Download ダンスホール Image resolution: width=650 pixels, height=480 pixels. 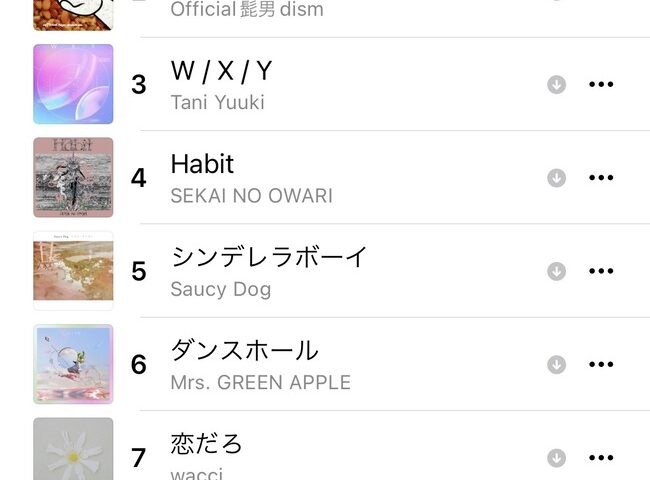pyautogui.click(x=556, y=364)
